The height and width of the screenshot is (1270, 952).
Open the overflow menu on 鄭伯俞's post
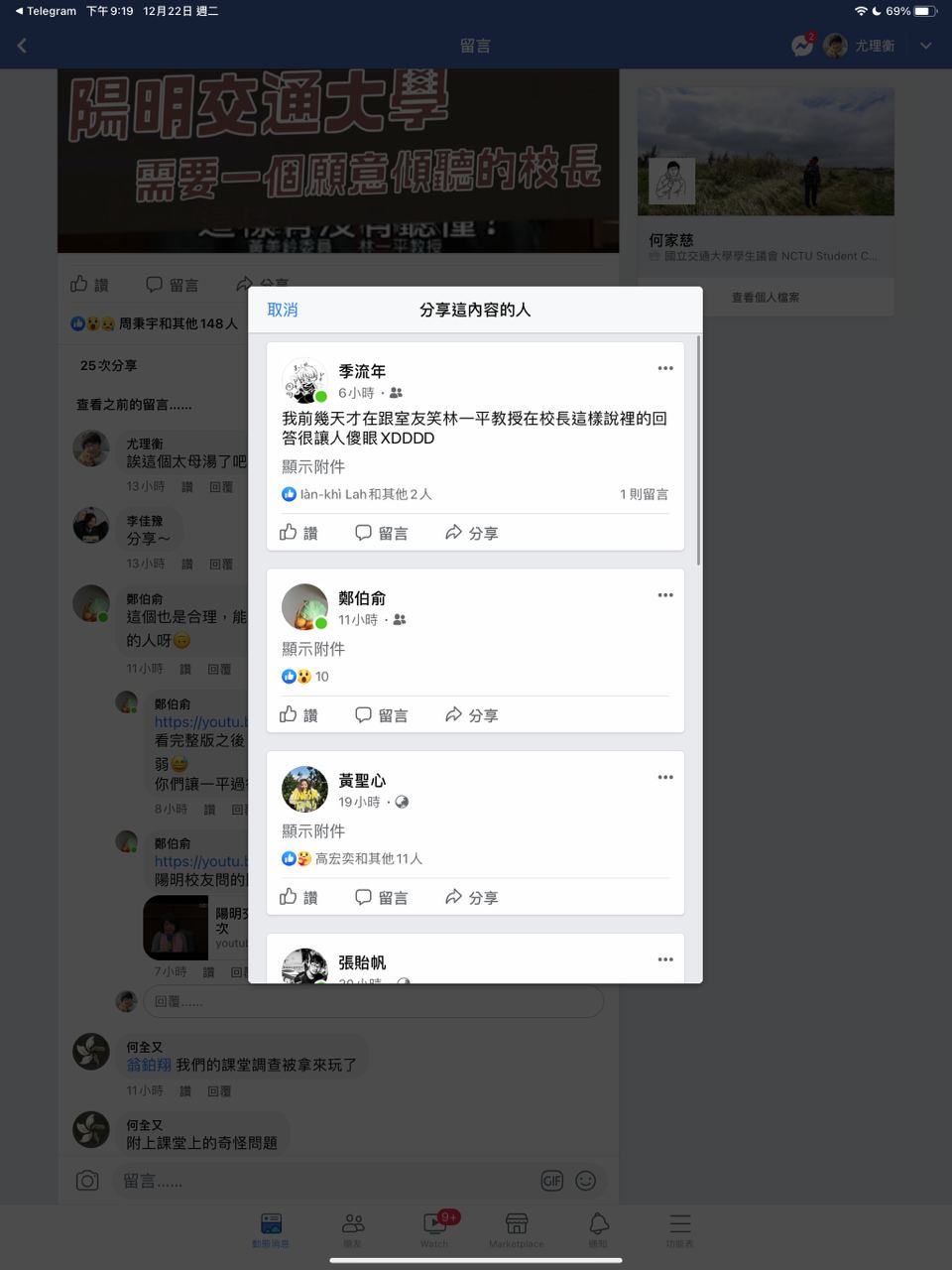point(665,595)
